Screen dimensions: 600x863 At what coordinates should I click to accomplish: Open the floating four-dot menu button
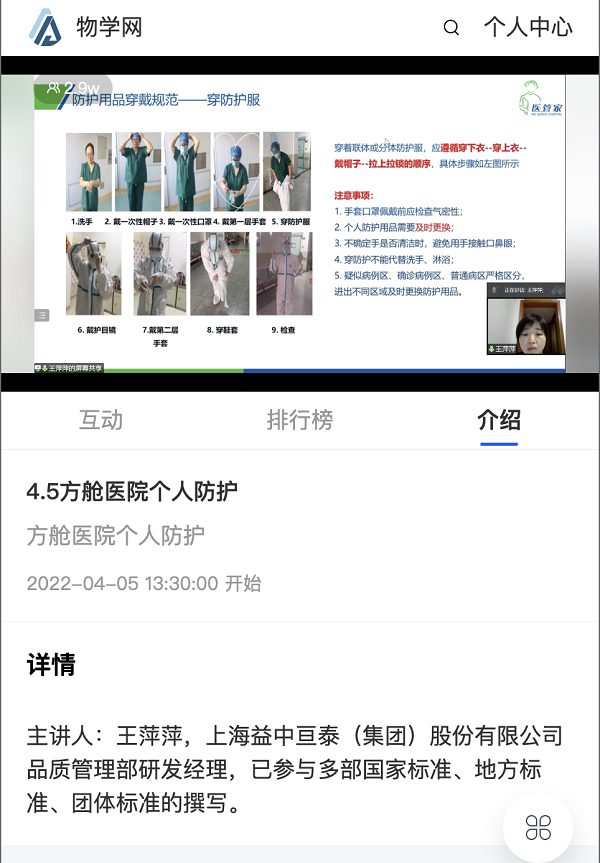point(538,826)
